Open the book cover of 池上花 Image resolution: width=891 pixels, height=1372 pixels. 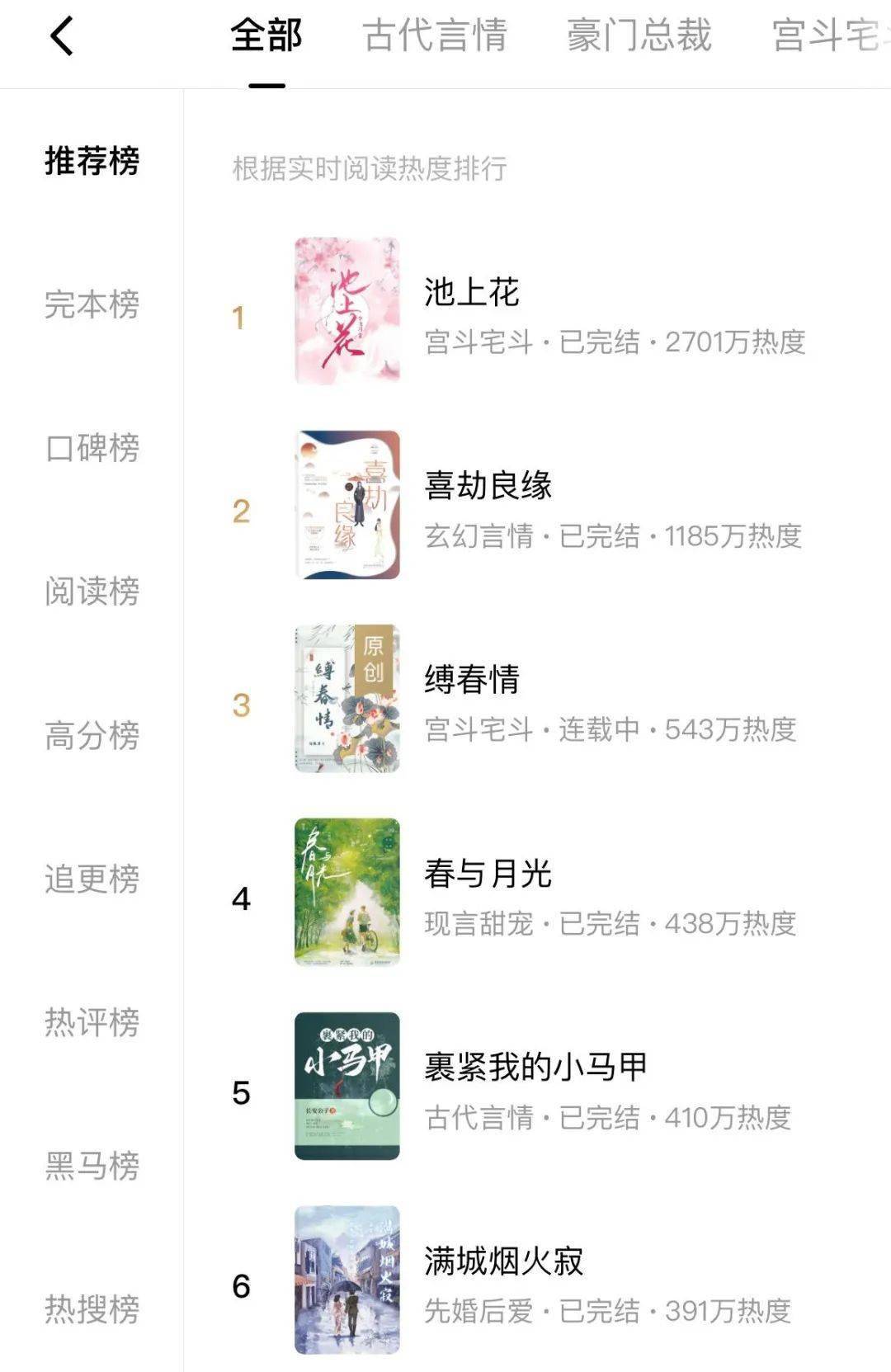coord(346,309)
